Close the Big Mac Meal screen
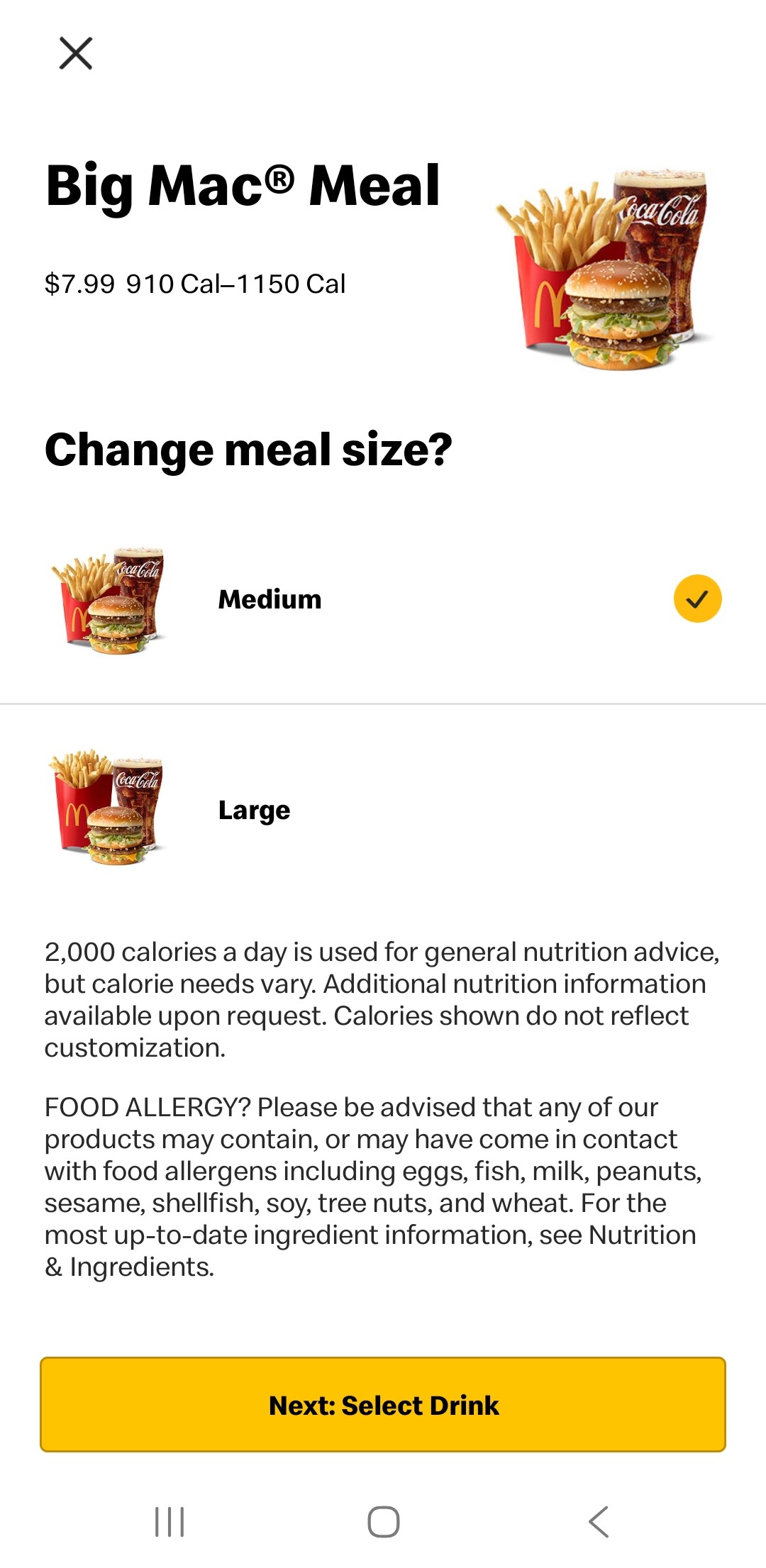 pyautogui.click(x=76, y=54)
